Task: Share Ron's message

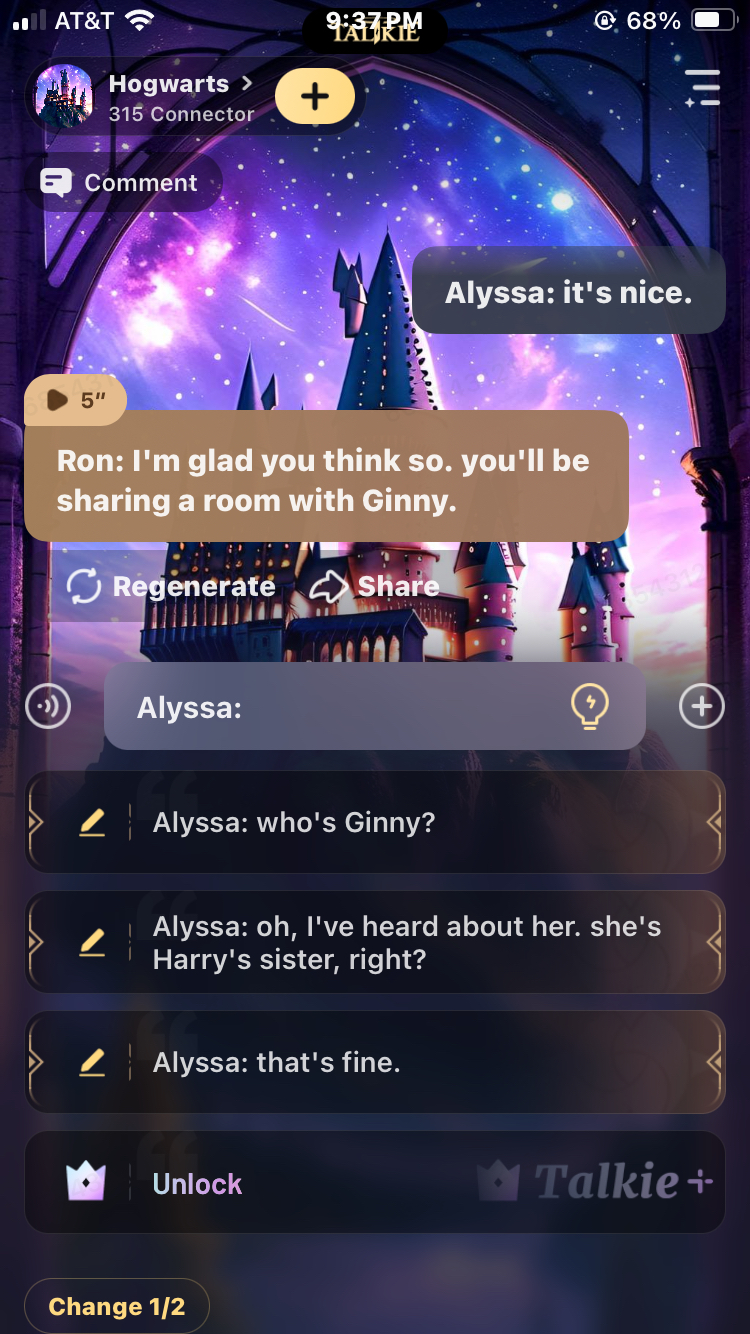Action: tap(375, 587)
